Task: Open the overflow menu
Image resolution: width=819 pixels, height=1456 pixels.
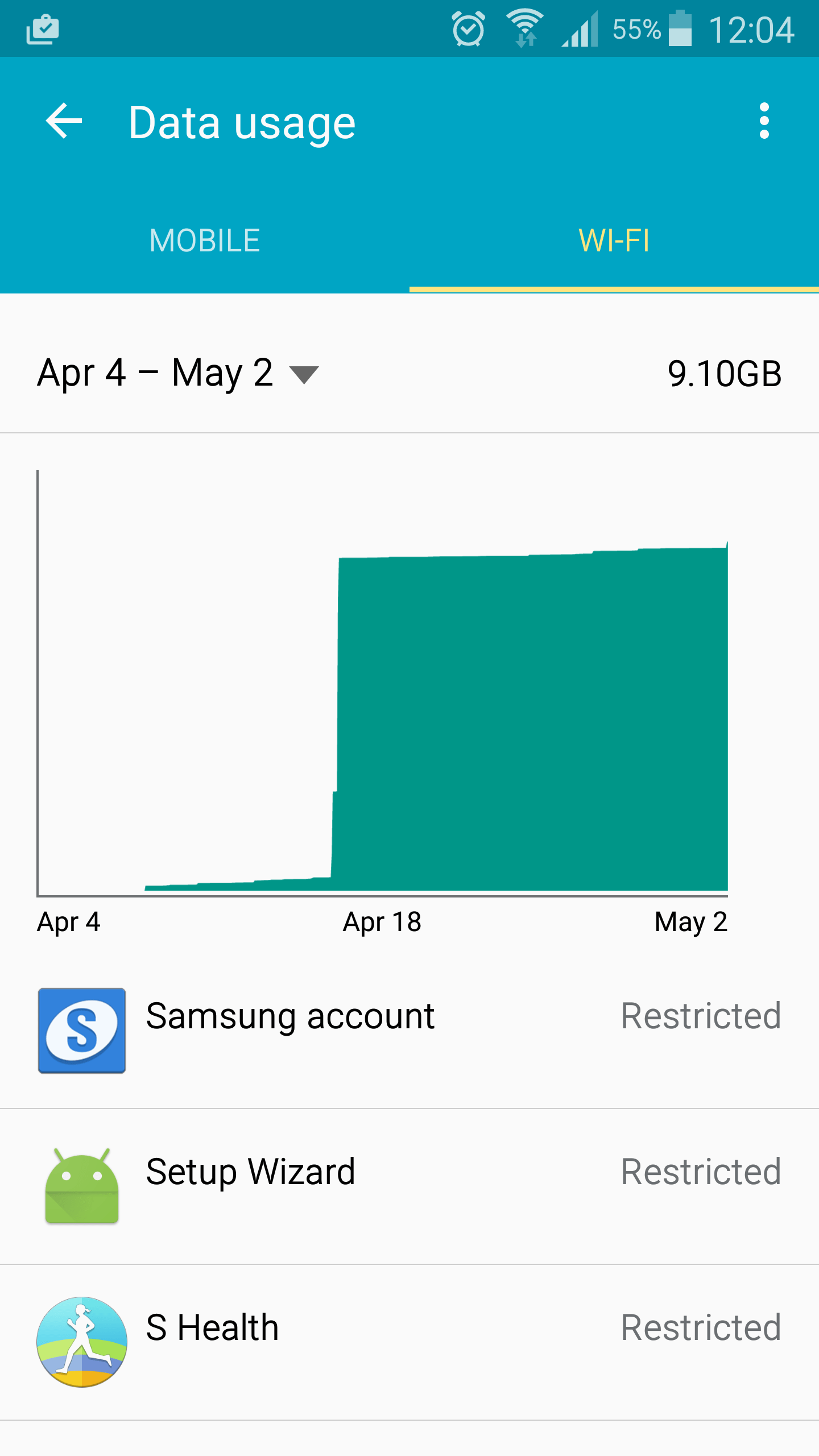Action: point(764,121)
